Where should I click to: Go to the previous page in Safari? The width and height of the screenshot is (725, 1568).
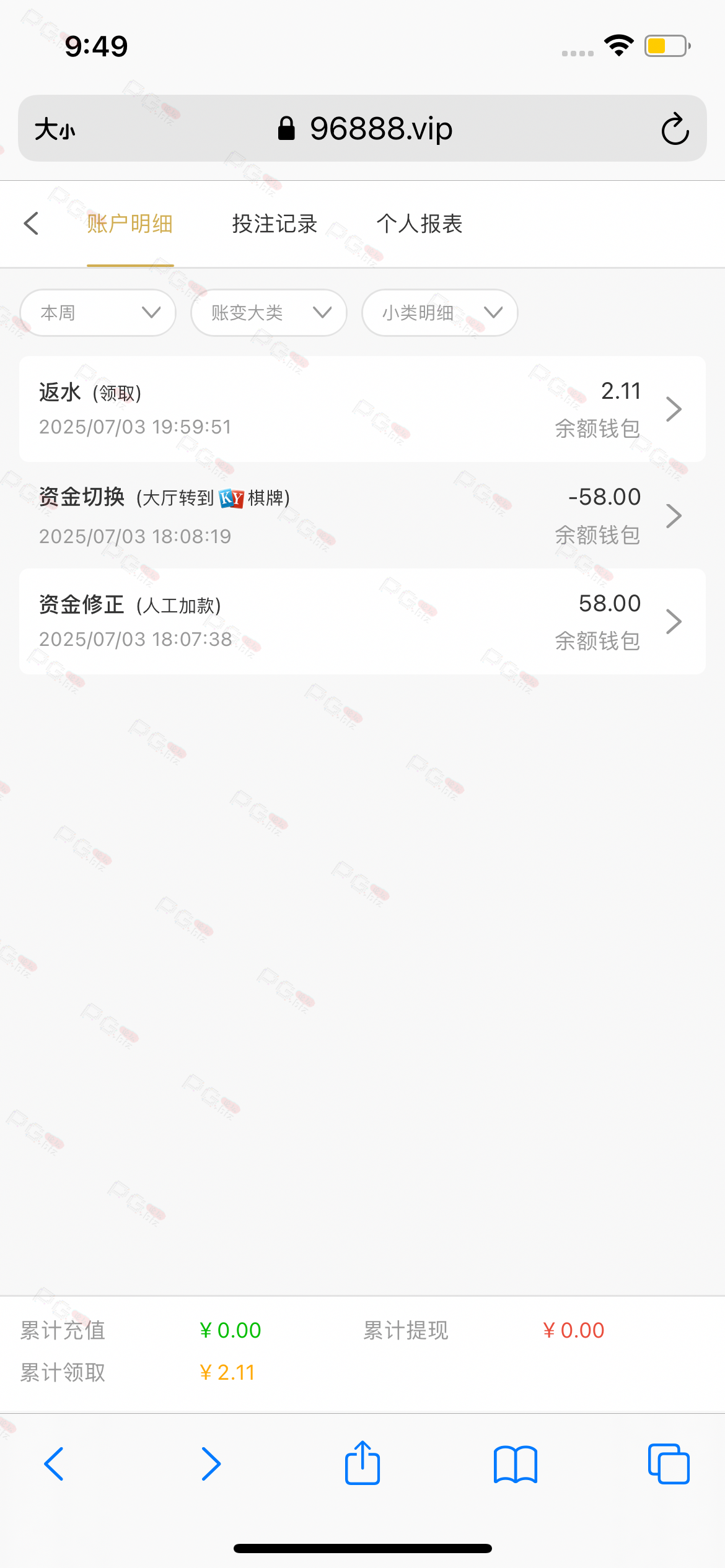pyautogui.click(x=55, y=1464)
